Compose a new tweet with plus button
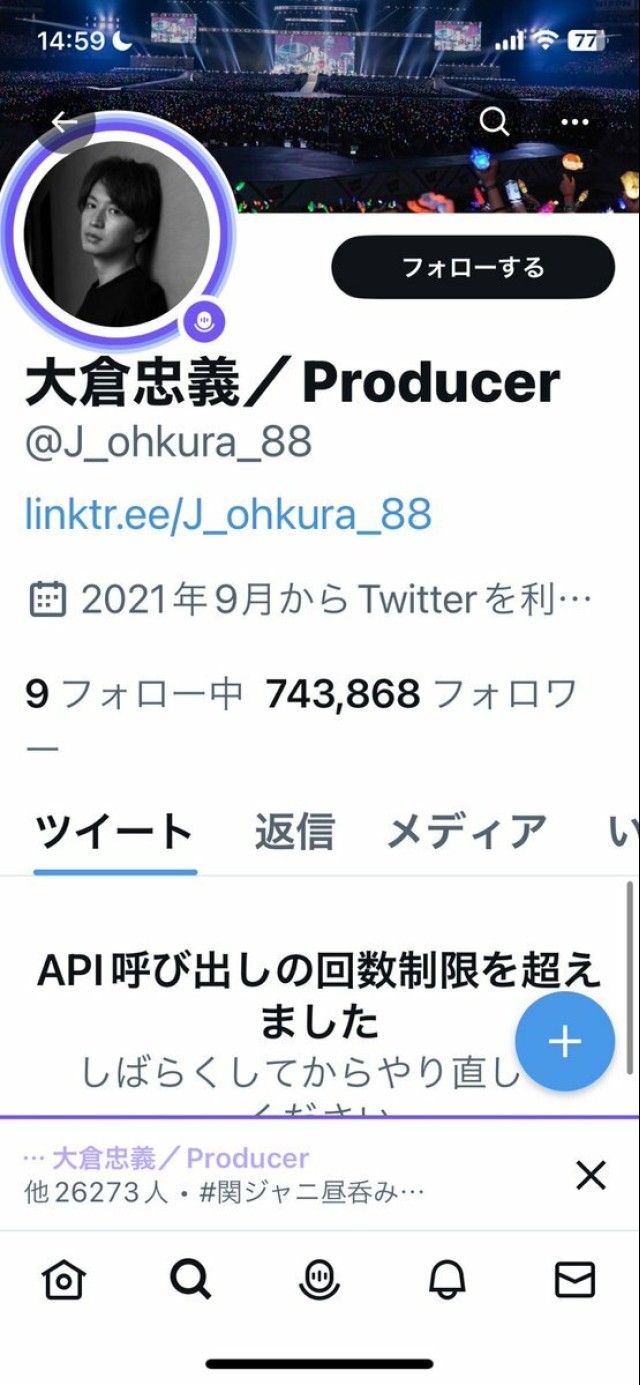The width and height of the screenshot is (640, 1385). (x=564, y=1041)
